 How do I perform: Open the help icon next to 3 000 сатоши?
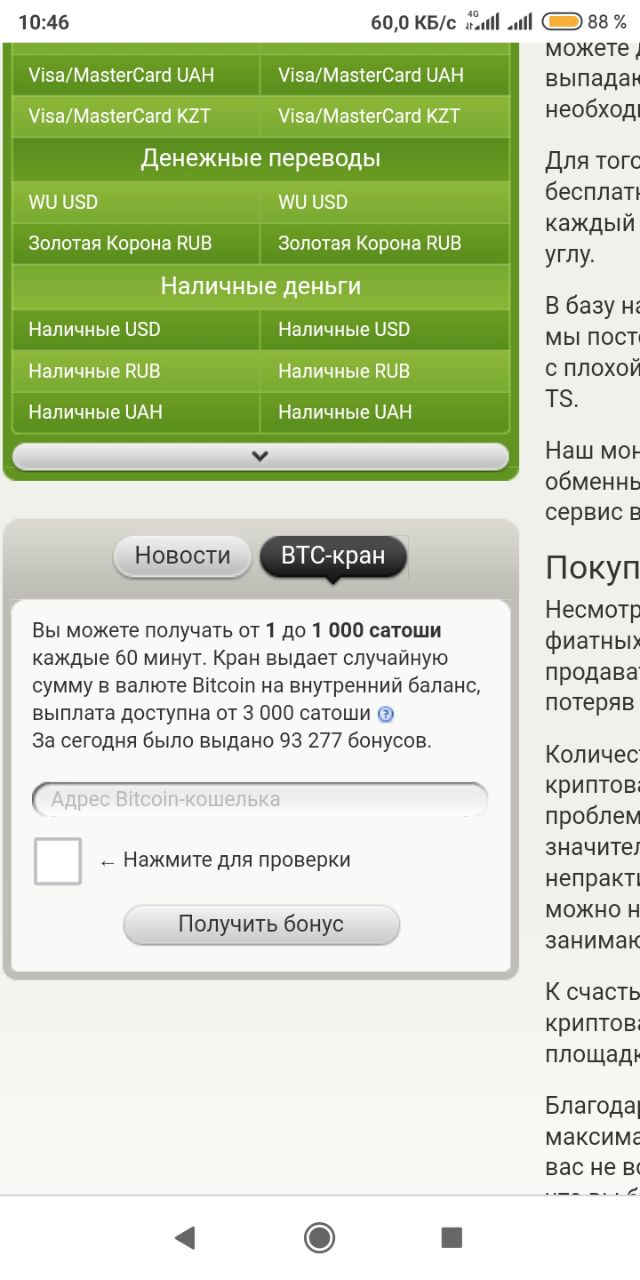(x=386, y=715)
